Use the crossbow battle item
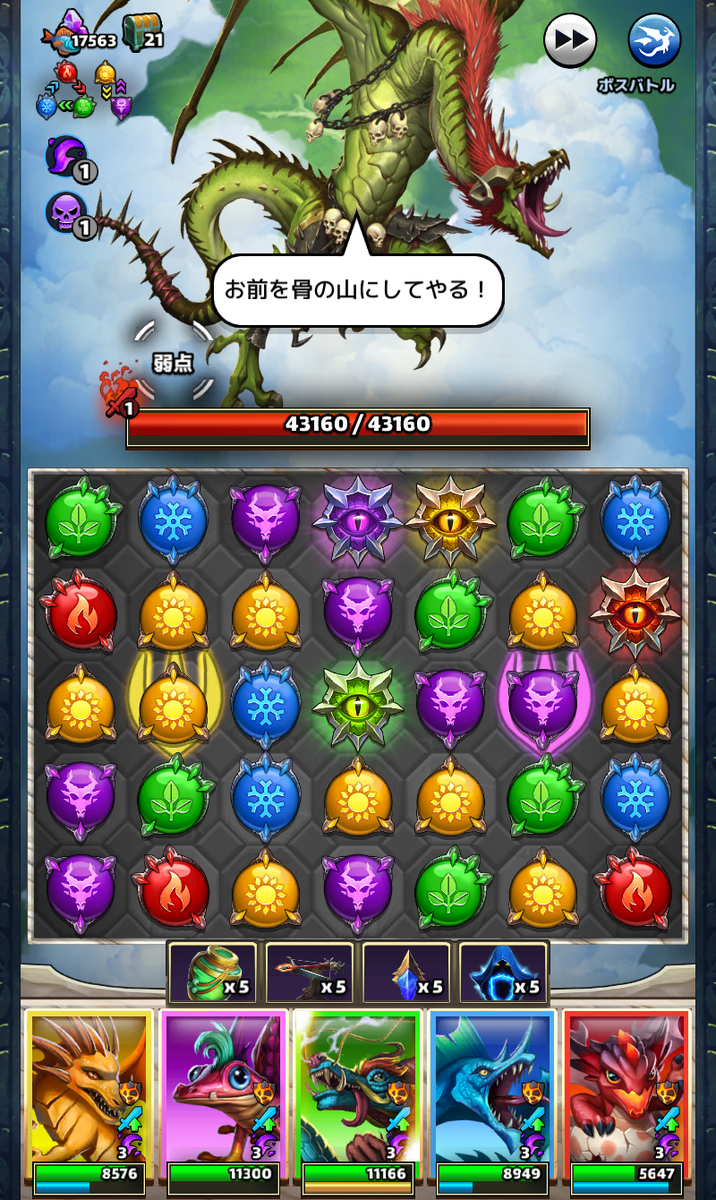 click(309, 972)
